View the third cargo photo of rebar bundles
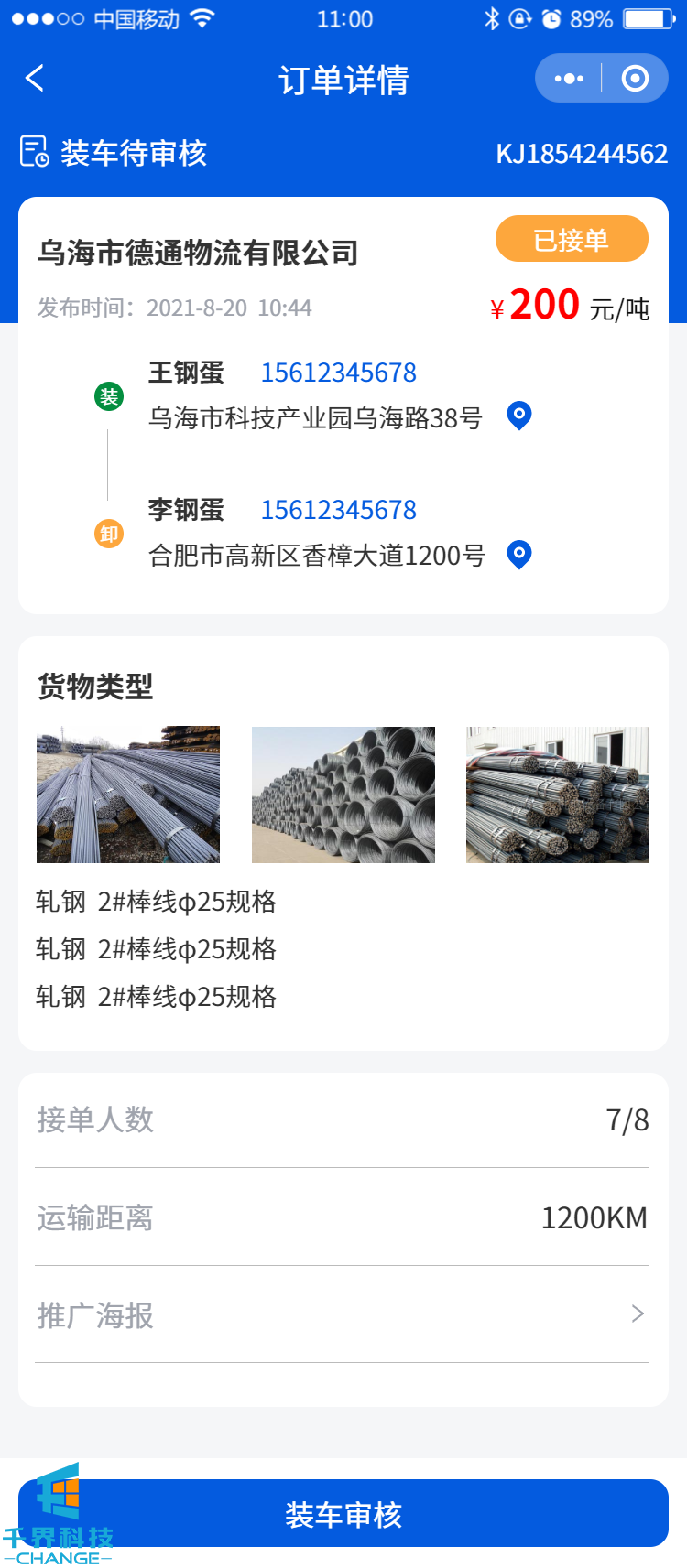 (558, 795)
